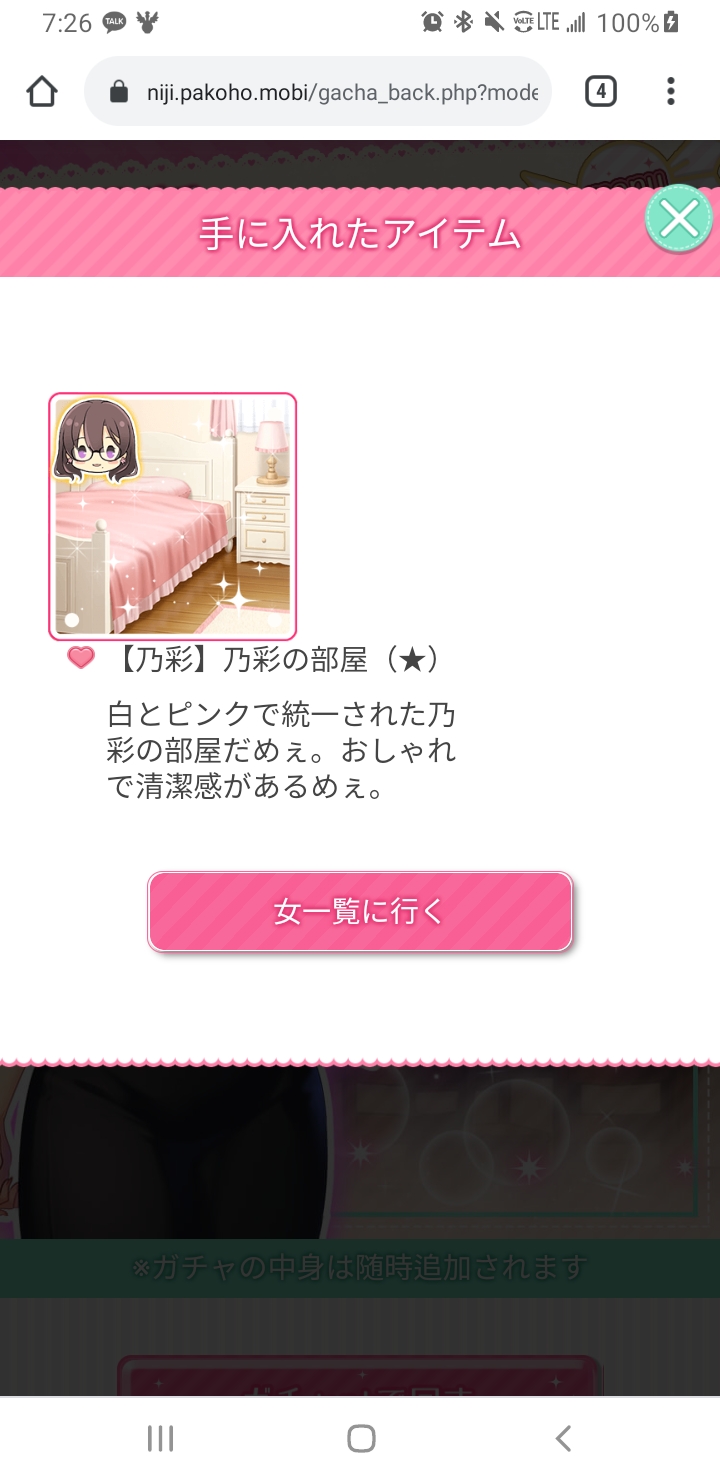720x1480 pixels.
Task: Open Chrome's overflow menu
Action: [x=671, y=92]
